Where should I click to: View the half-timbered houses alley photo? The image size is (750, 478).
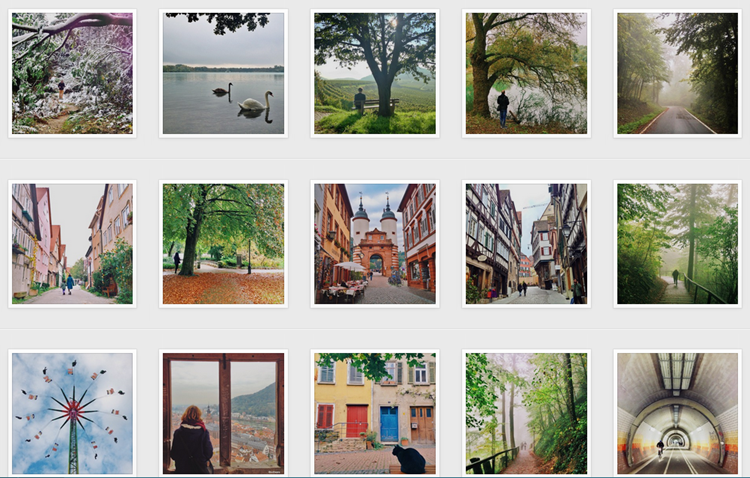526,243
